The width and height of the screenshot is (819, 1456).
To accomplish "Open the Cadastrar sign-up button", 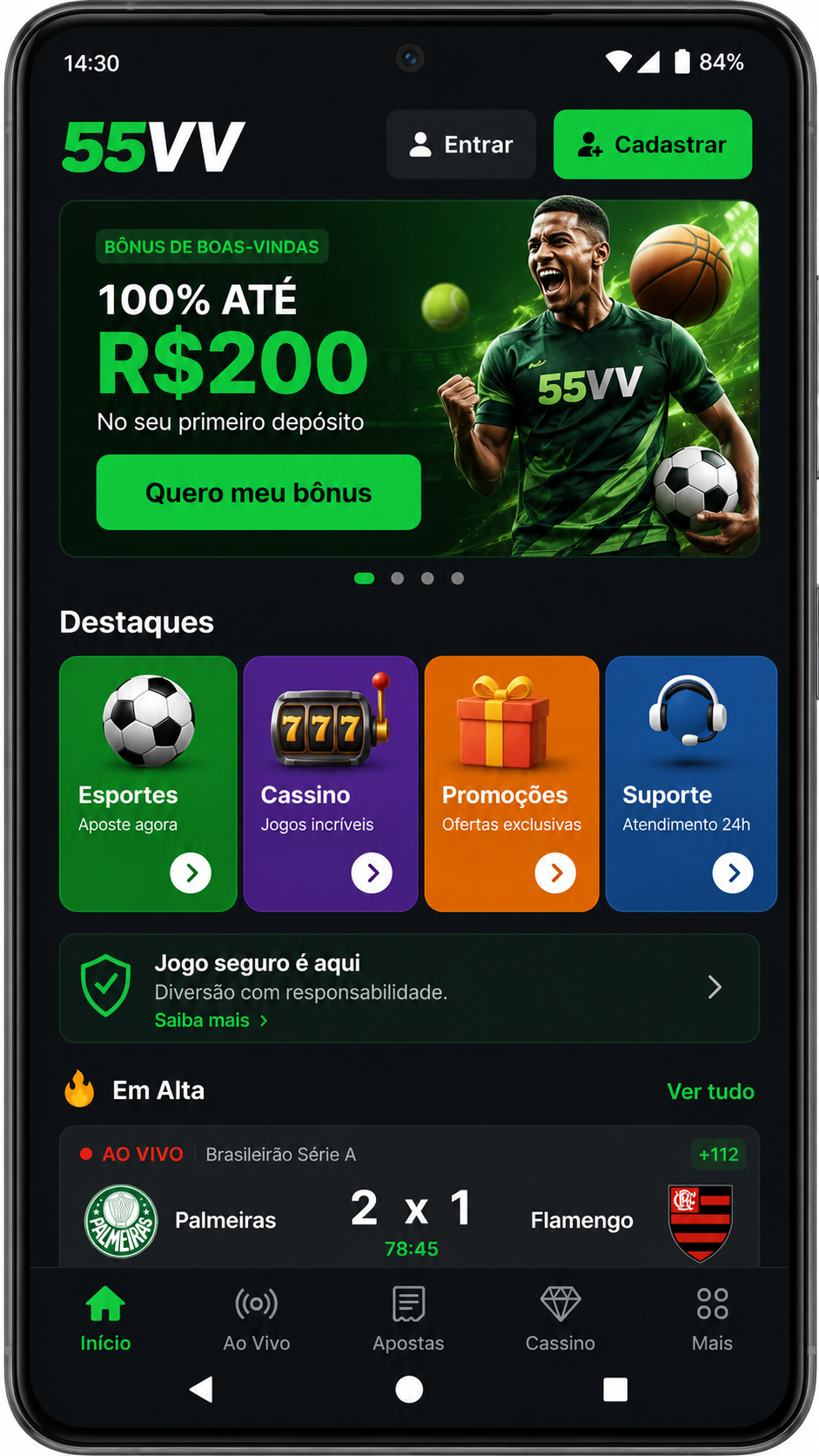I will click(653, 145).
